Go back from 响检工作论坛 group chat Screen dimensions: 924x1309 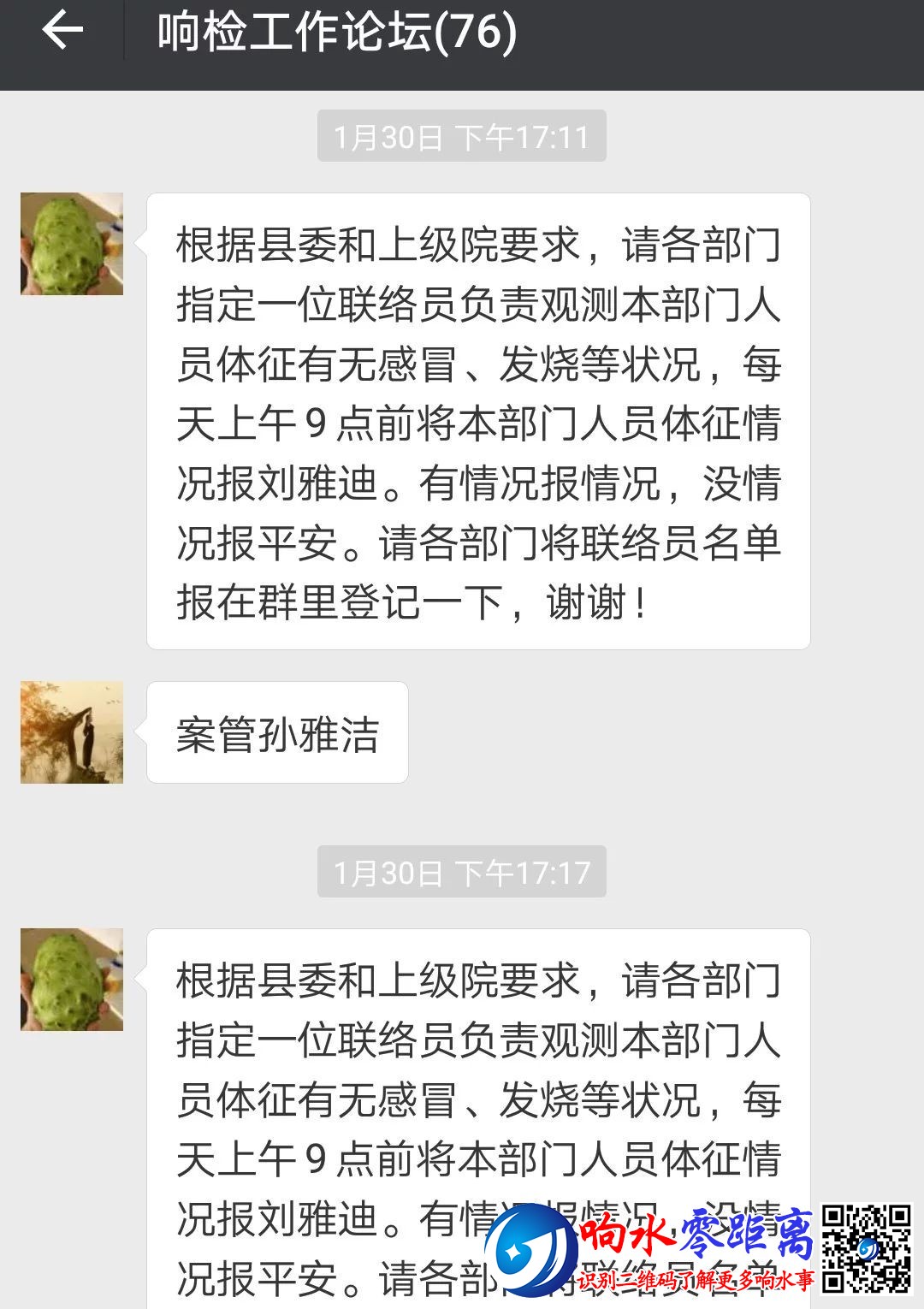pos(62,32)
